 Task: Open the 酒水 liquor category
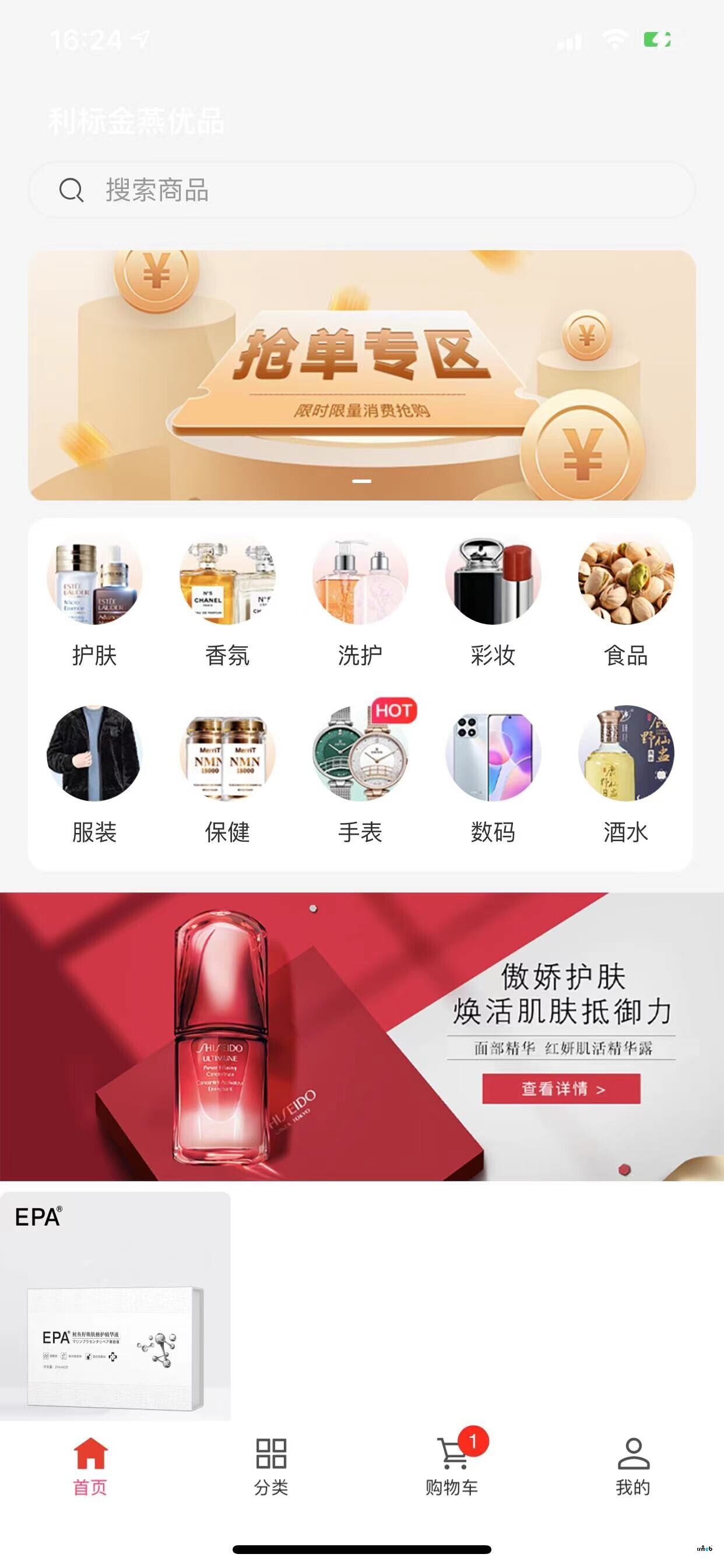click(625, 774)
